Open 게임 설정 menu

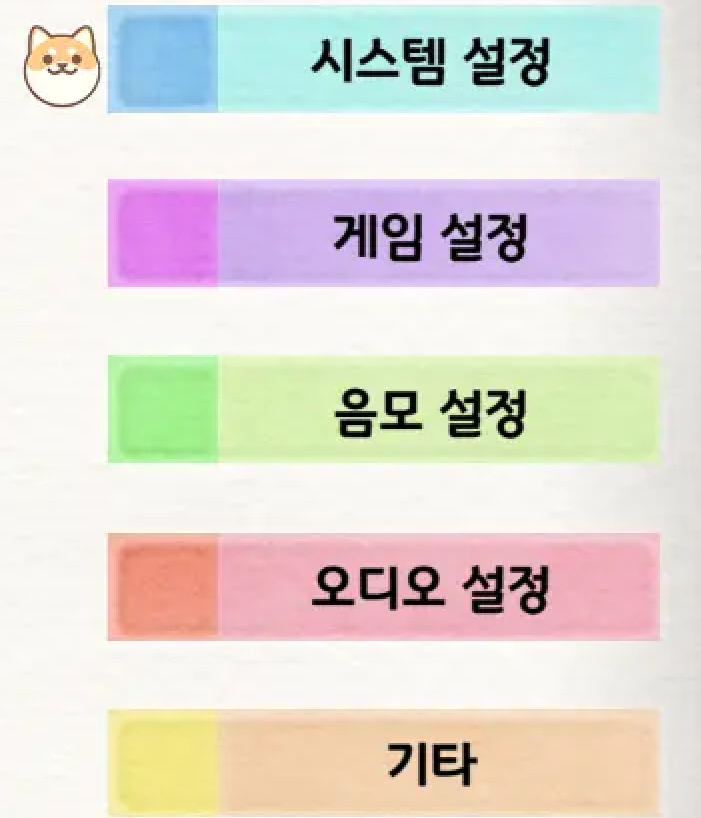tap(385, 234)
